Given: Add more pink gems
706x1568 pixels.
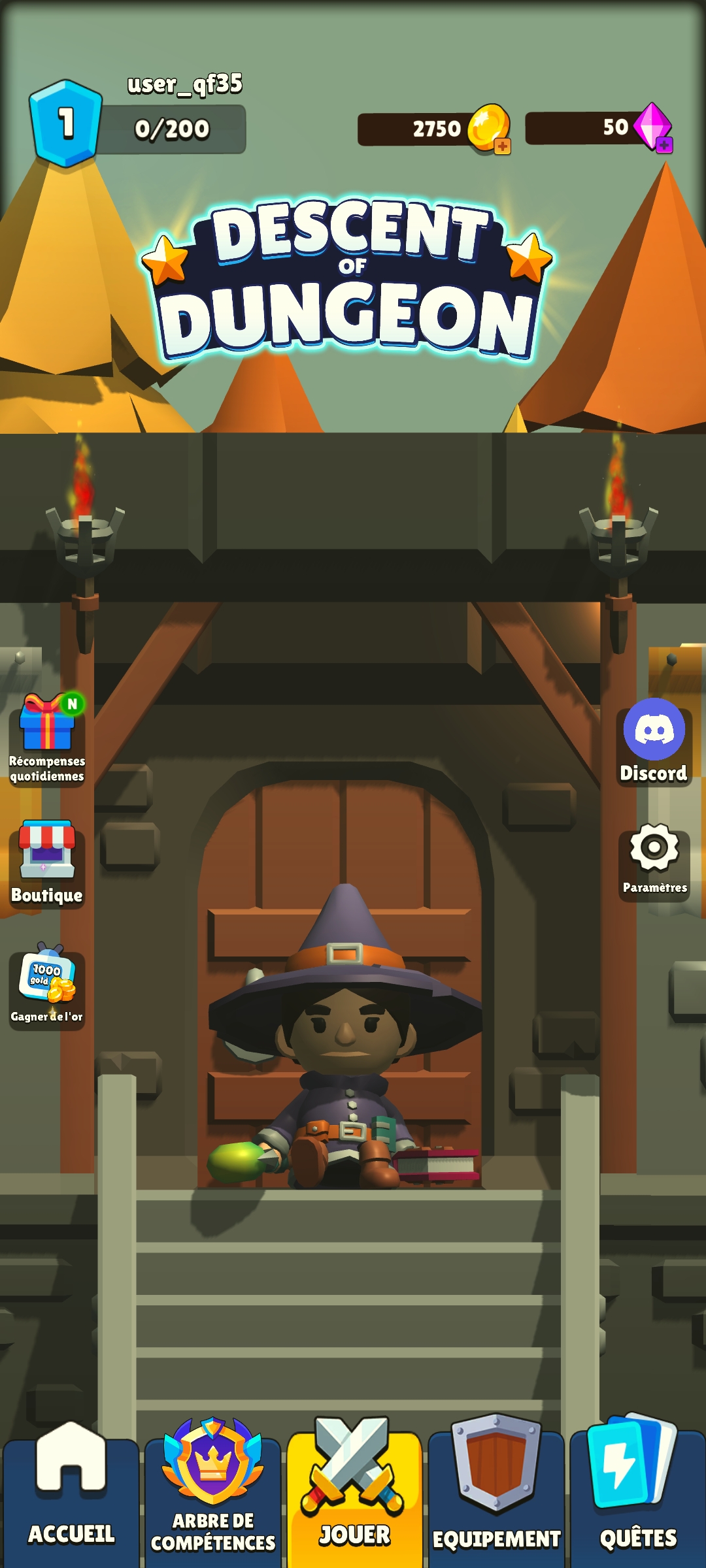Looking at the screenshot, I should [664, 145].
